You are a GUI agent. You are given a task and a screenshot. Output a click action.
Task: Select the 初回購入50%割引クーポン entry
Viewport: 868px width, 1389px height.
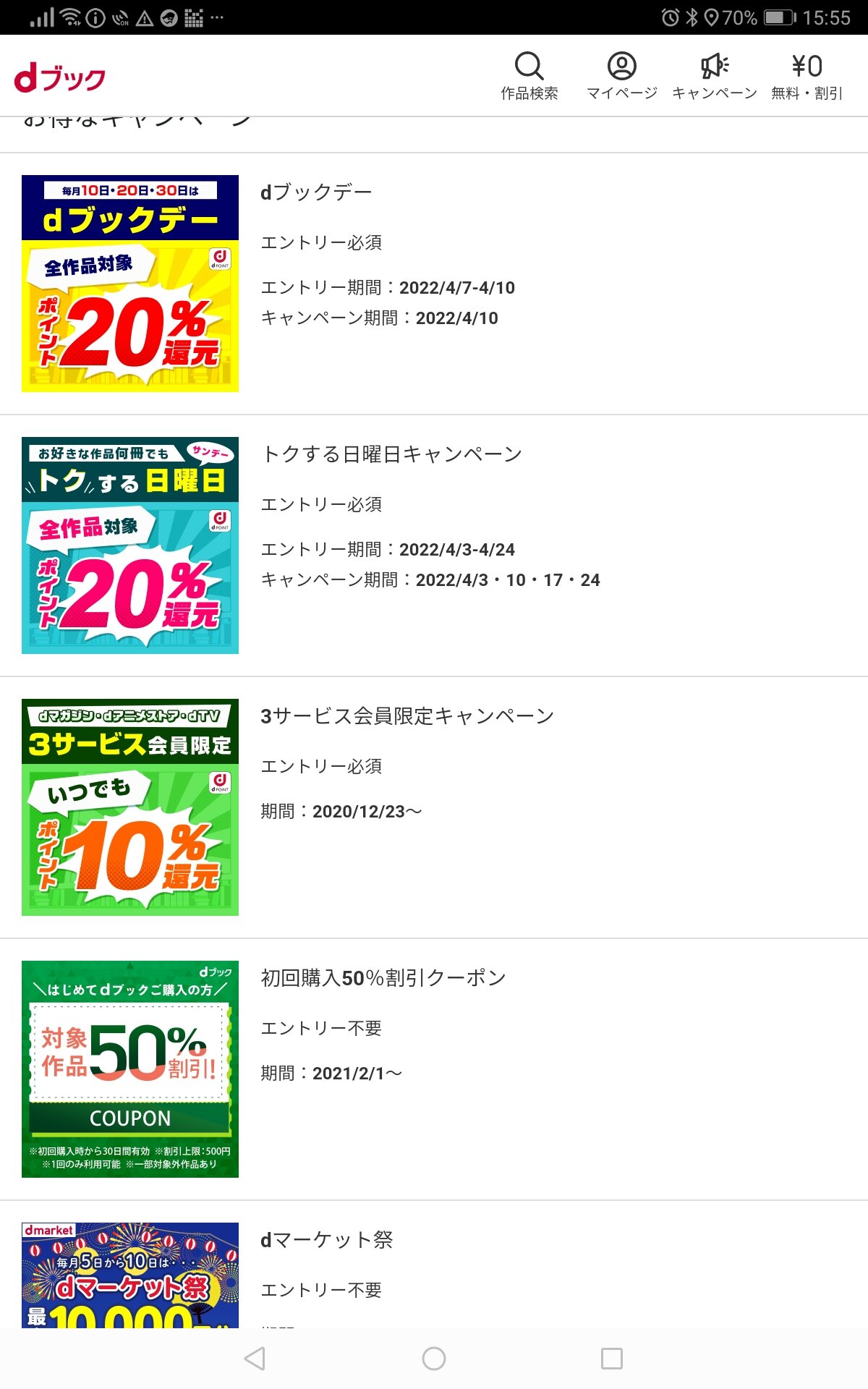coord(383,978)
